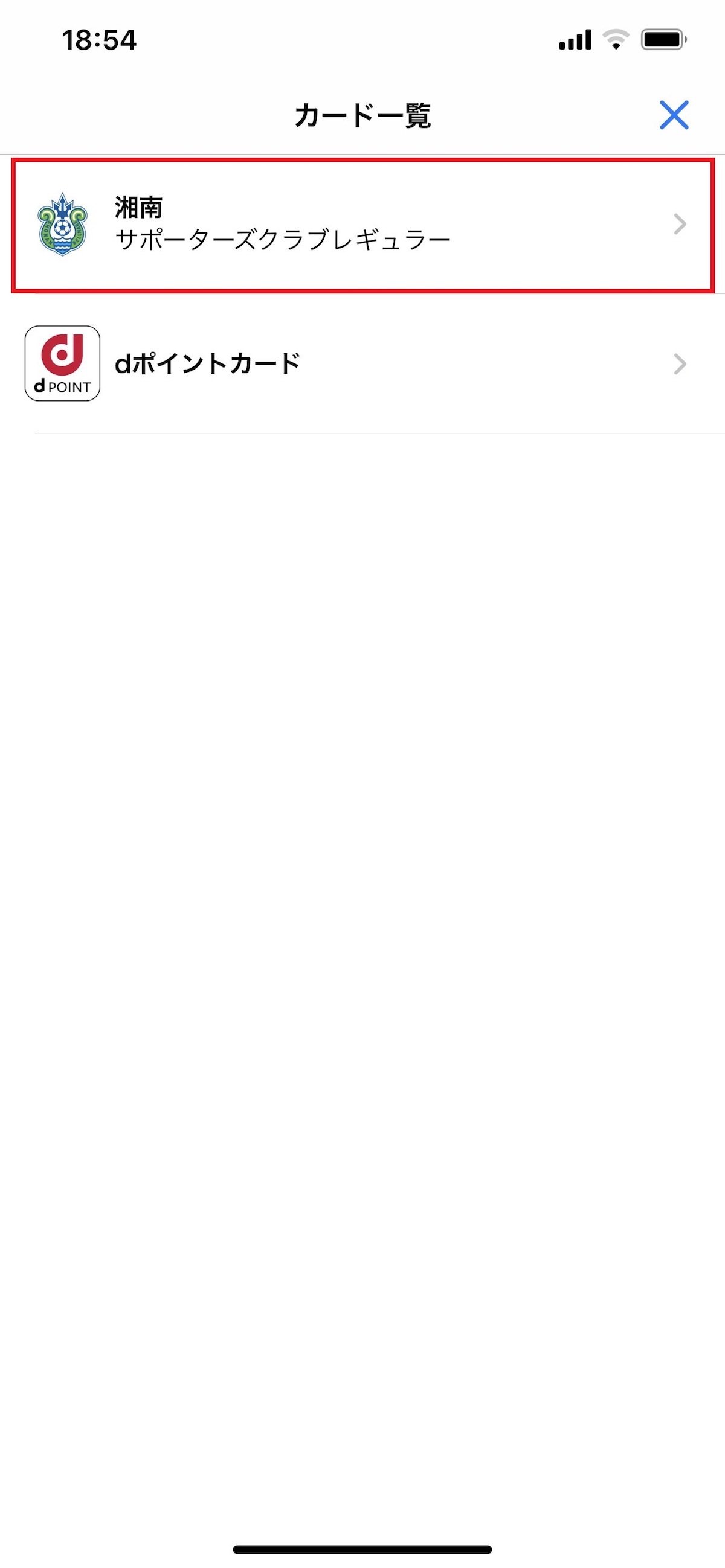The width and height of the screenshot is (725, 1568).
Task: Open the 湘南 サポーターズクラブレギュラー card
Action: click(362, 225)
